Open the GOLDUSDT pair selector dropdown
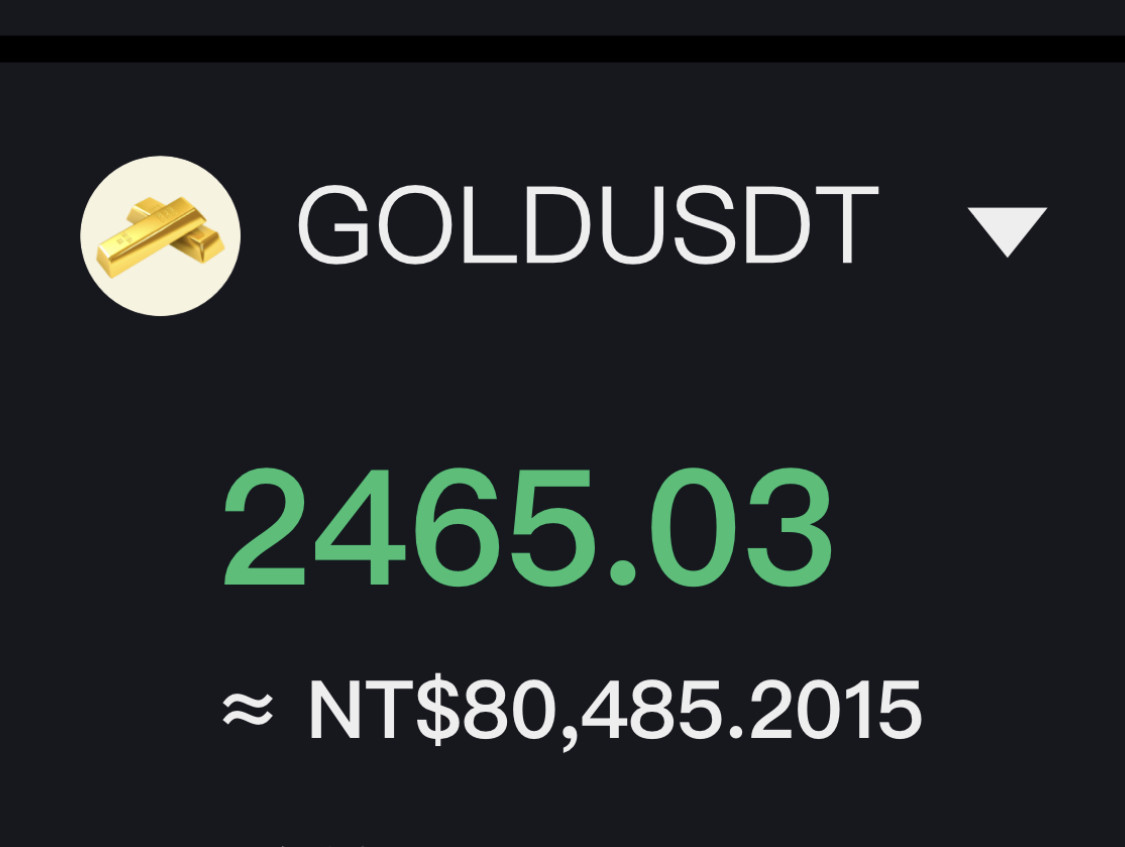The height and width of the screenshot is (847, 1125). (1006, 230)
